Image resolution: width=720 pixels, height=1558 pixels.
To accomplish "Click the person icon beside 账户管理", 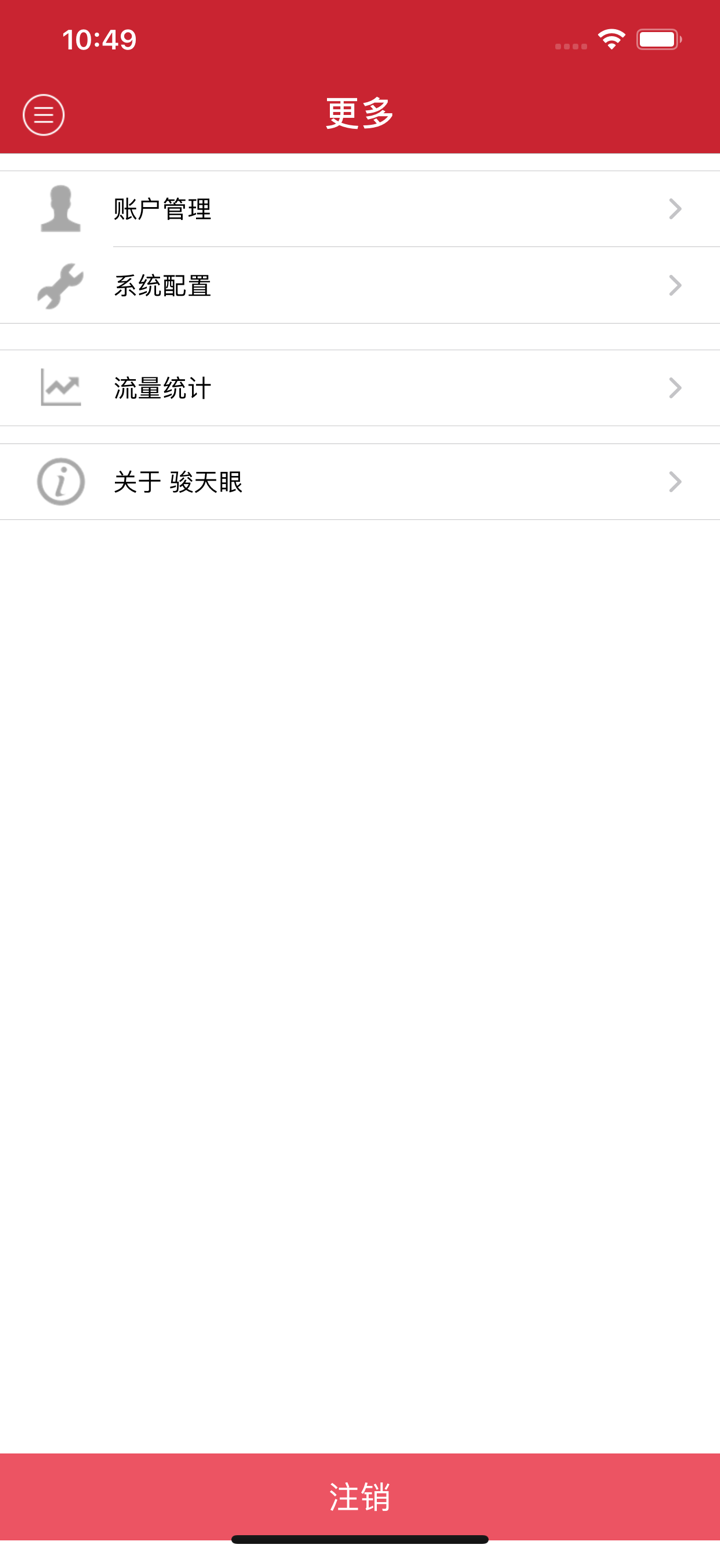I will 60,209.
